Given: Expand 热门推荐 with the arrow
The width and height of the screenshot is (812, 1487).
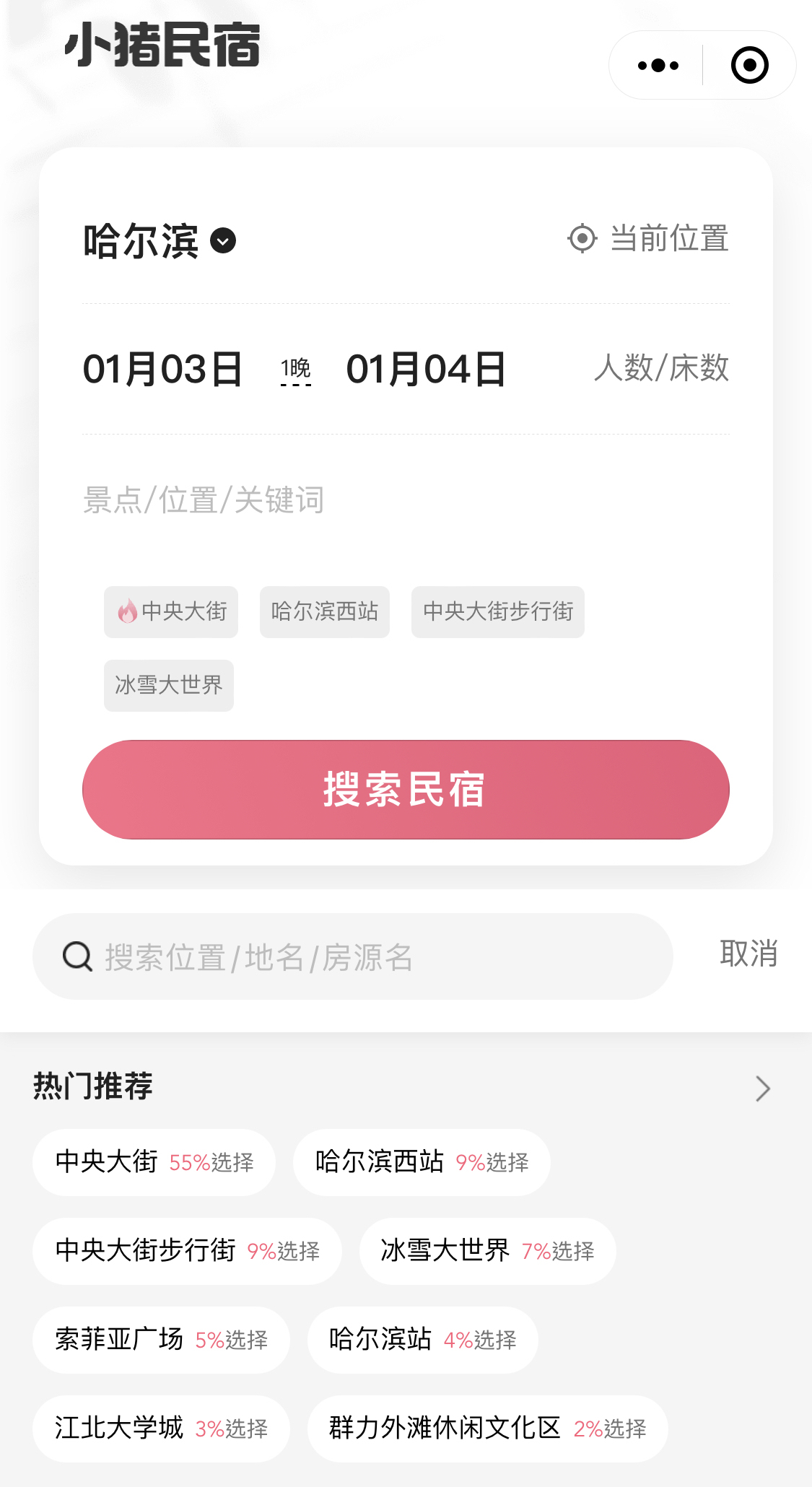Looking at the screenshot, I should point(763,1089).
